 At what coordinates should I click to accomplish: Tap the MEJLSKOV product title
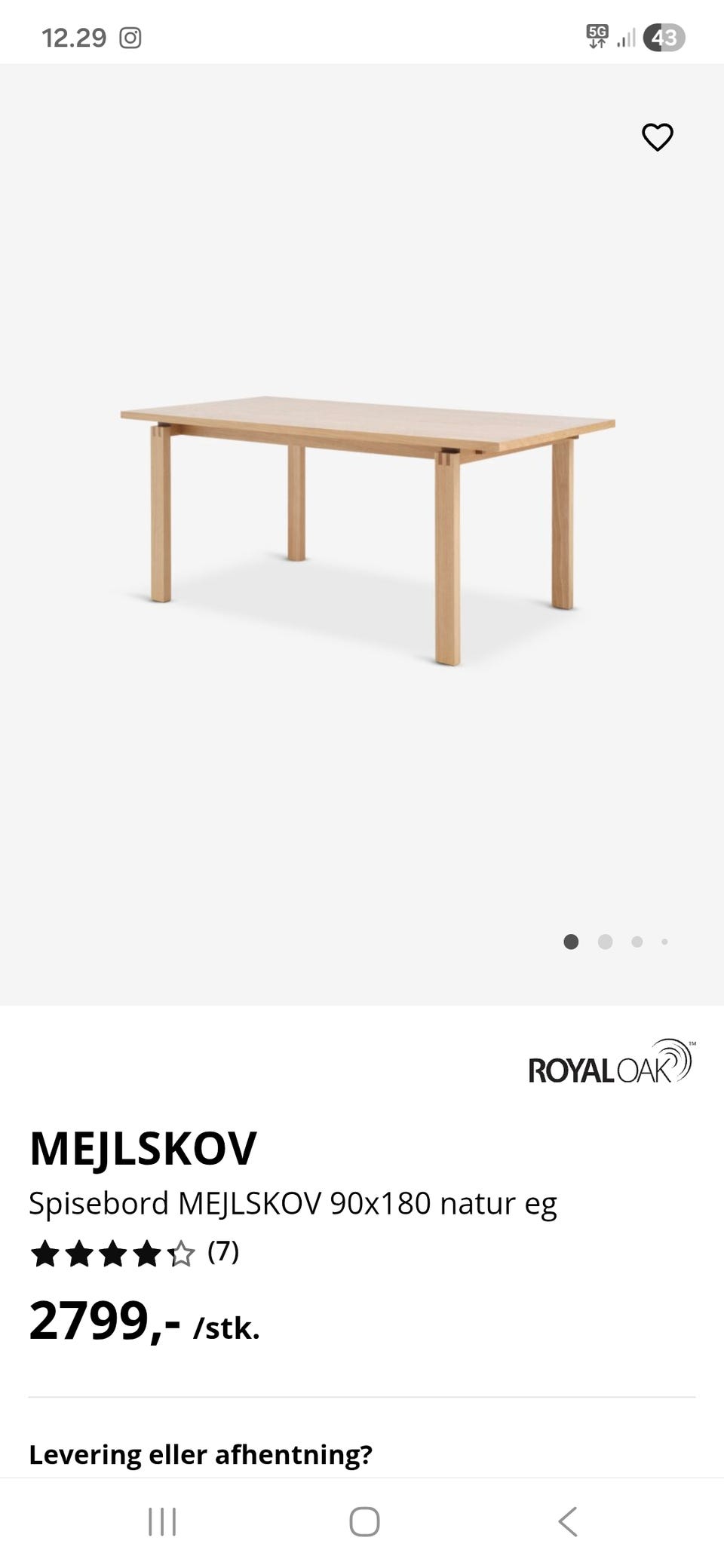point(143,1148)
